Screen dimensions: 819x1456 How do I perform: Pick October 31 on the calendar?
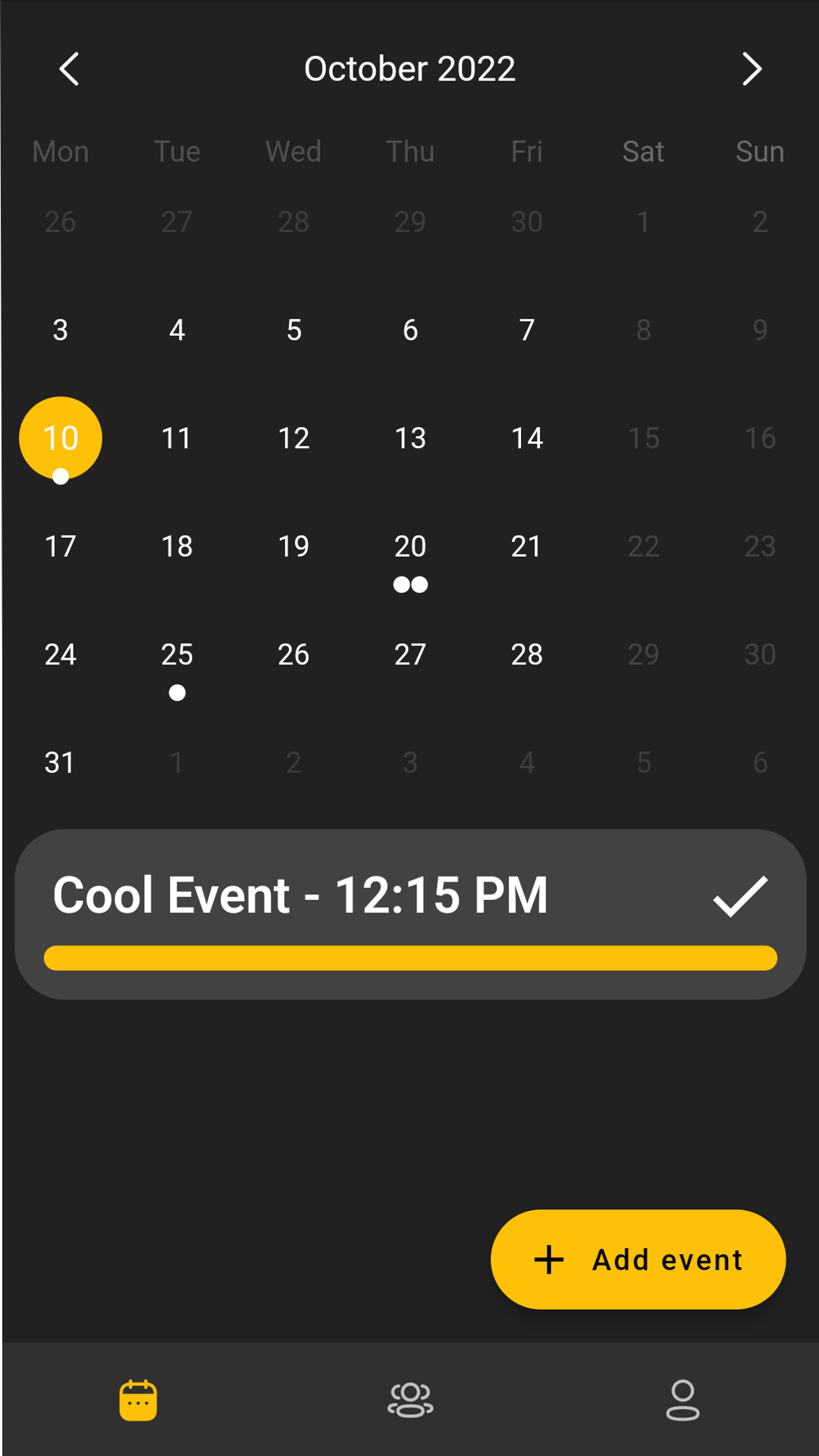point(60,763)
